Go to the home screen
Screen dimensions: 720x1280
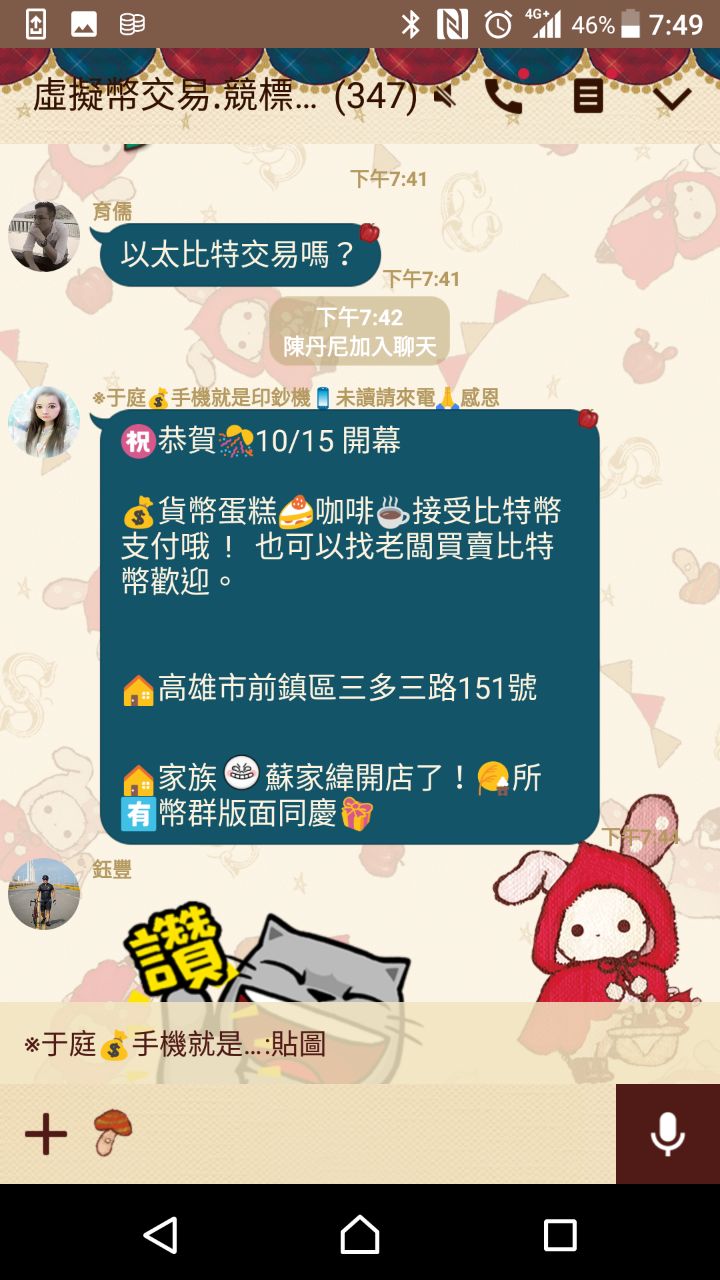pyautogui.click(x=360, y=1234)
